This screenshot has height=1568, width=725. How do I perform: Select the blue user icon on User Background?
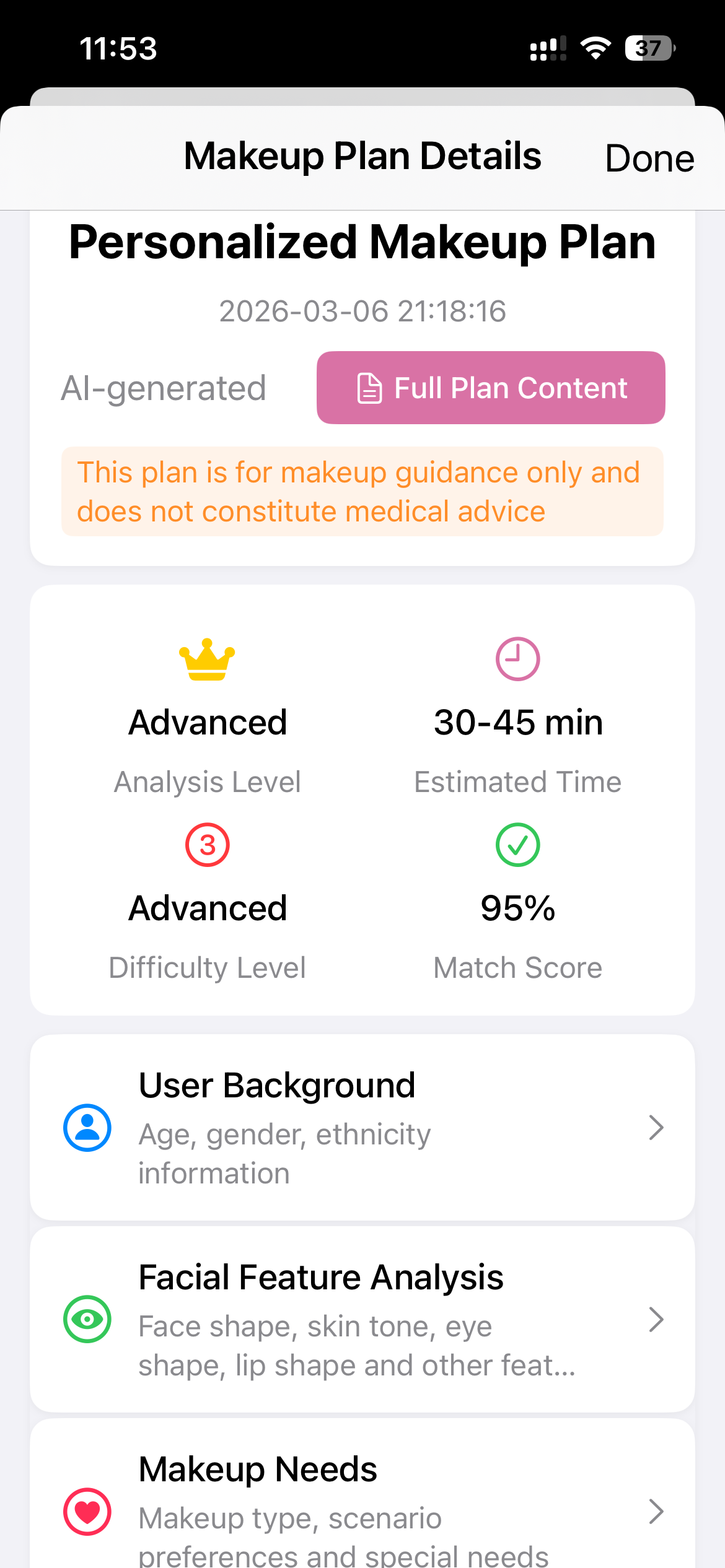click(x=87, y=1128)
